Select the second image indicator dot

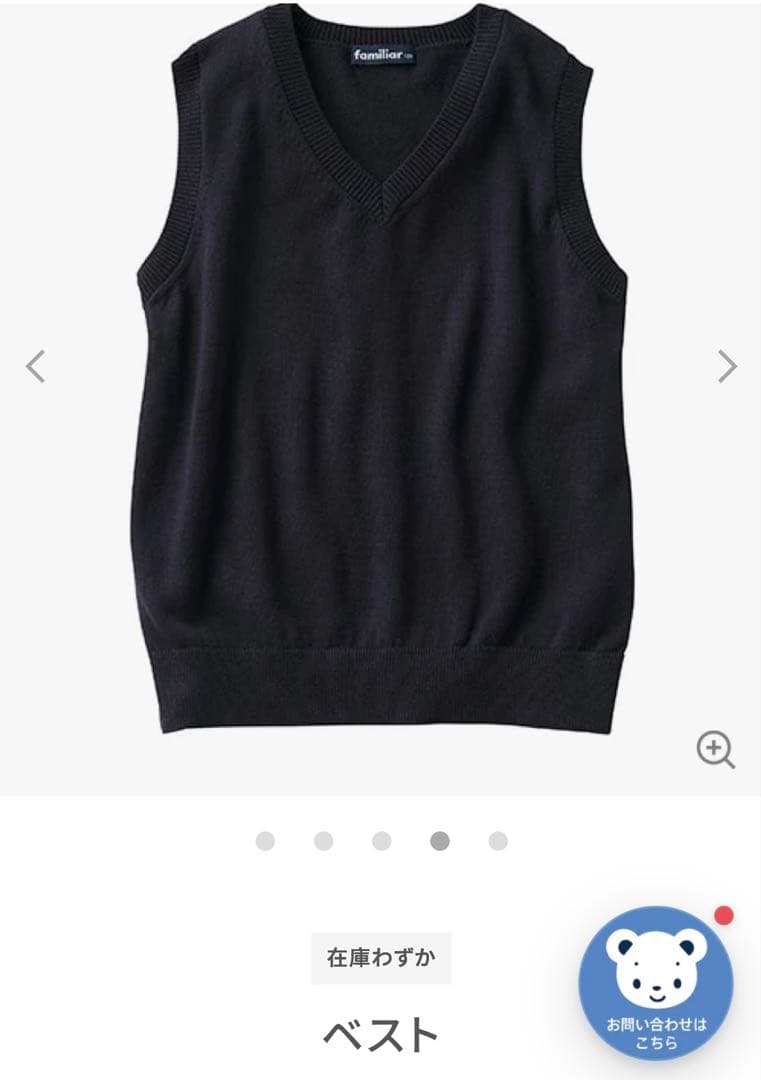coord(323,841)
